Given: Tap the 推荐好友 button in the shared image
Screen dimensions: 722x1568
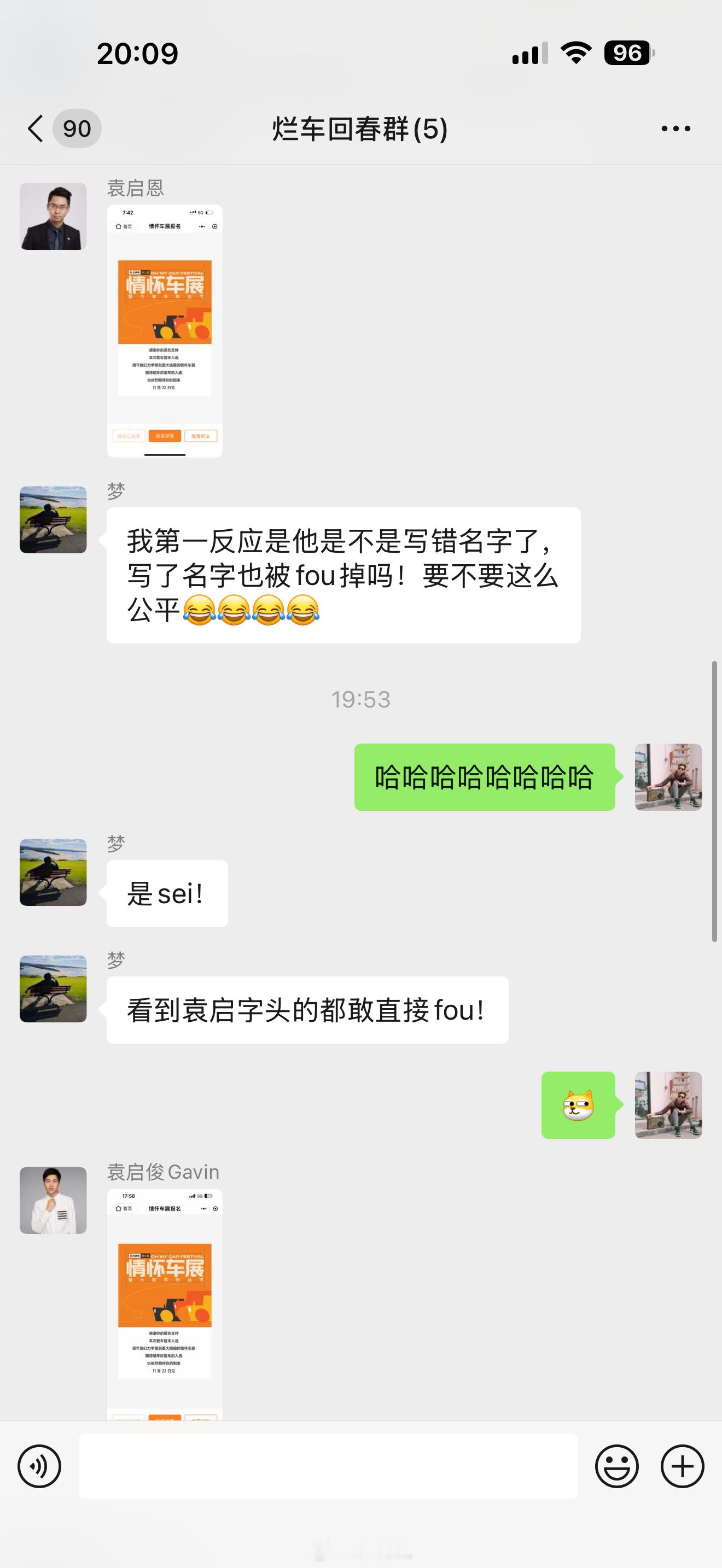Looking at the screenshot, I should click(x=201, y=437).
